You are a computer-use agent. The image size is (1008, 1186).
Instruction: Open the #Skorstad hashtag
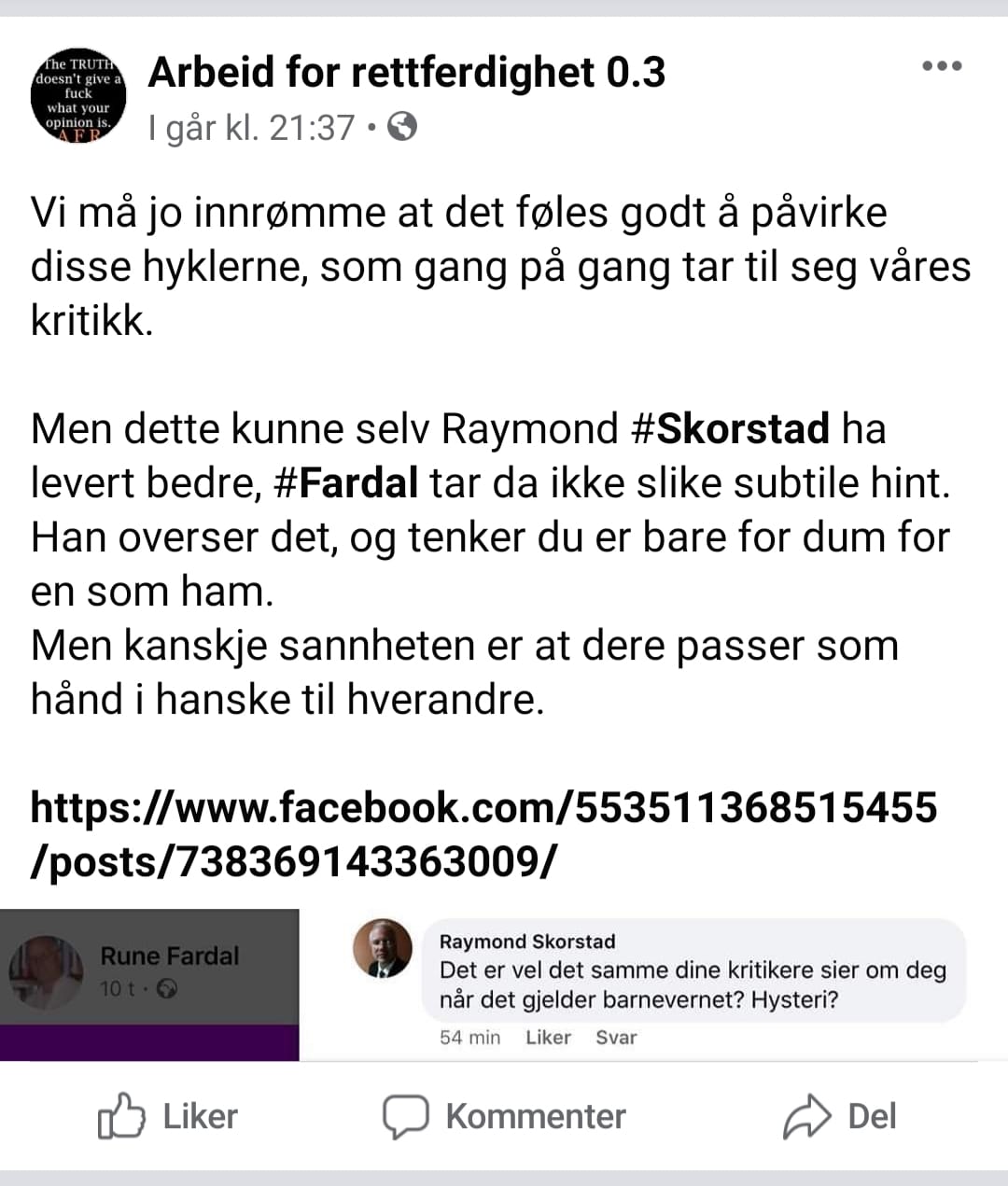(x=730, y=429)
